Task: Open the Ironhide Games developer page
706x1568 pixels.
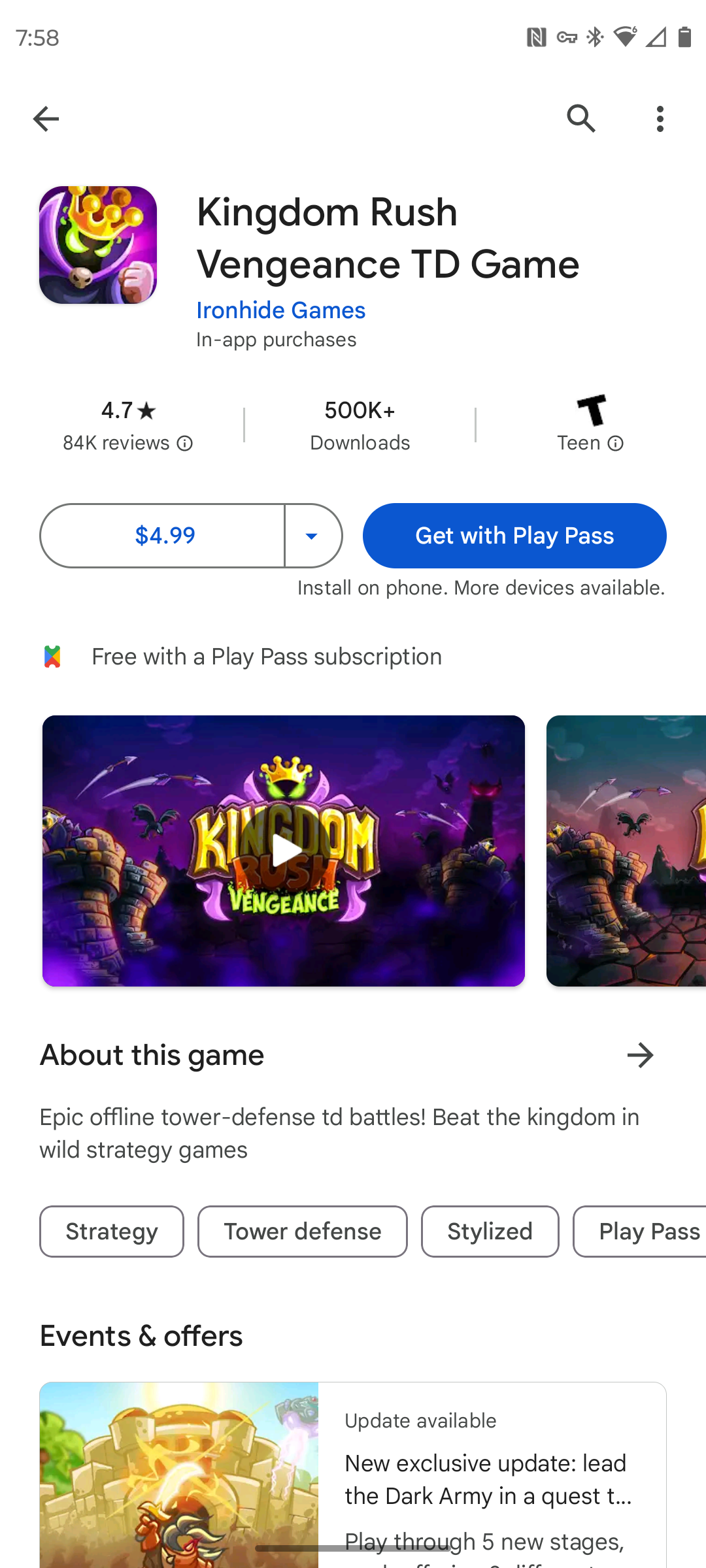Action: [280, 310]
